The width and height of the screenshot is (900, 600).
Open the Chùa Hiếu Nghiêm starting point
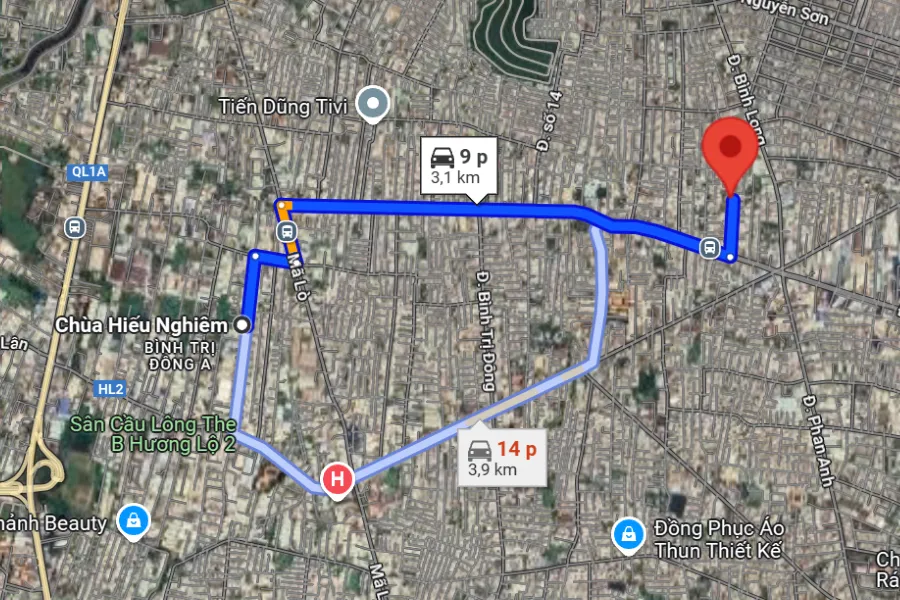tap(243, 324)
